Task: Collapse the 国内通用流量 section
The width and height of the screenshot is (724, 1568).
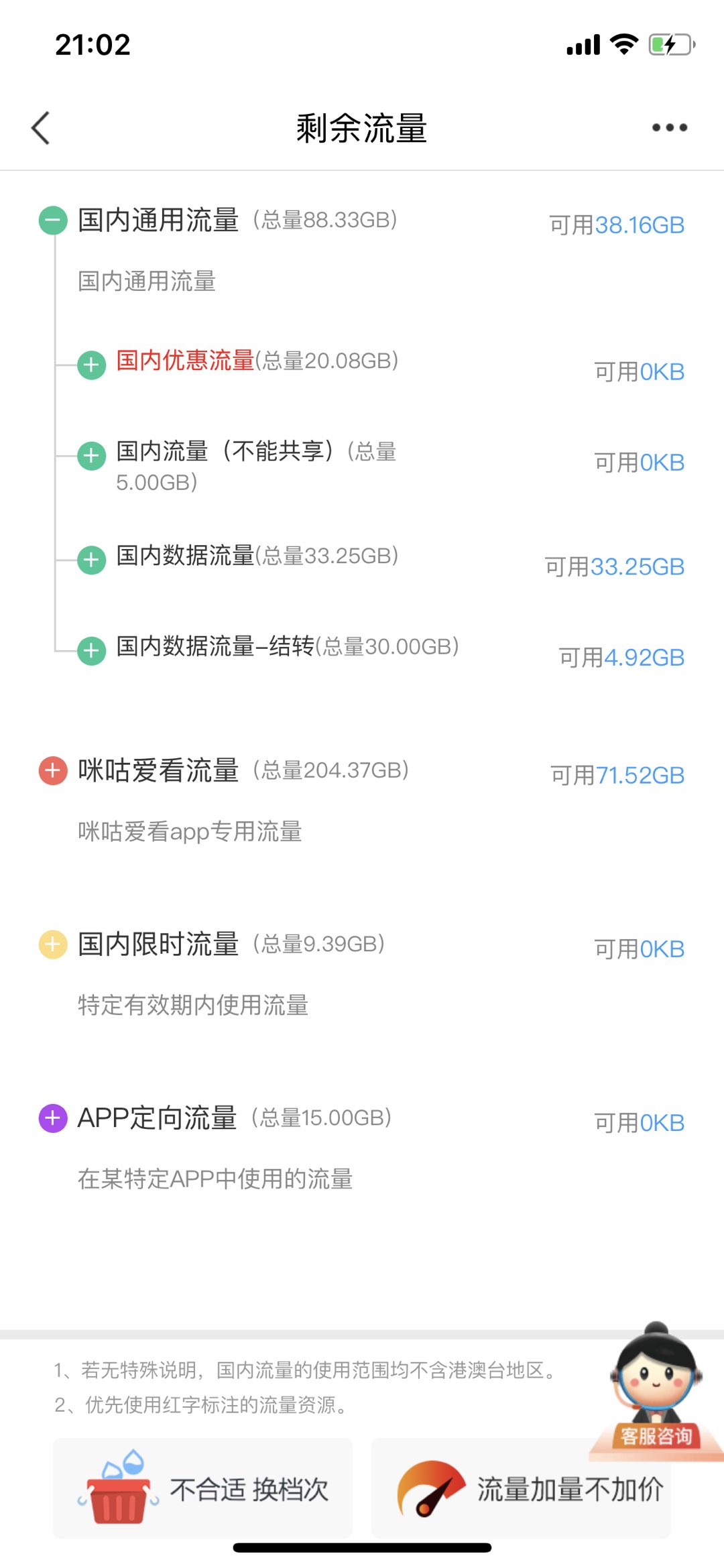Action: (x=53, y=221)
